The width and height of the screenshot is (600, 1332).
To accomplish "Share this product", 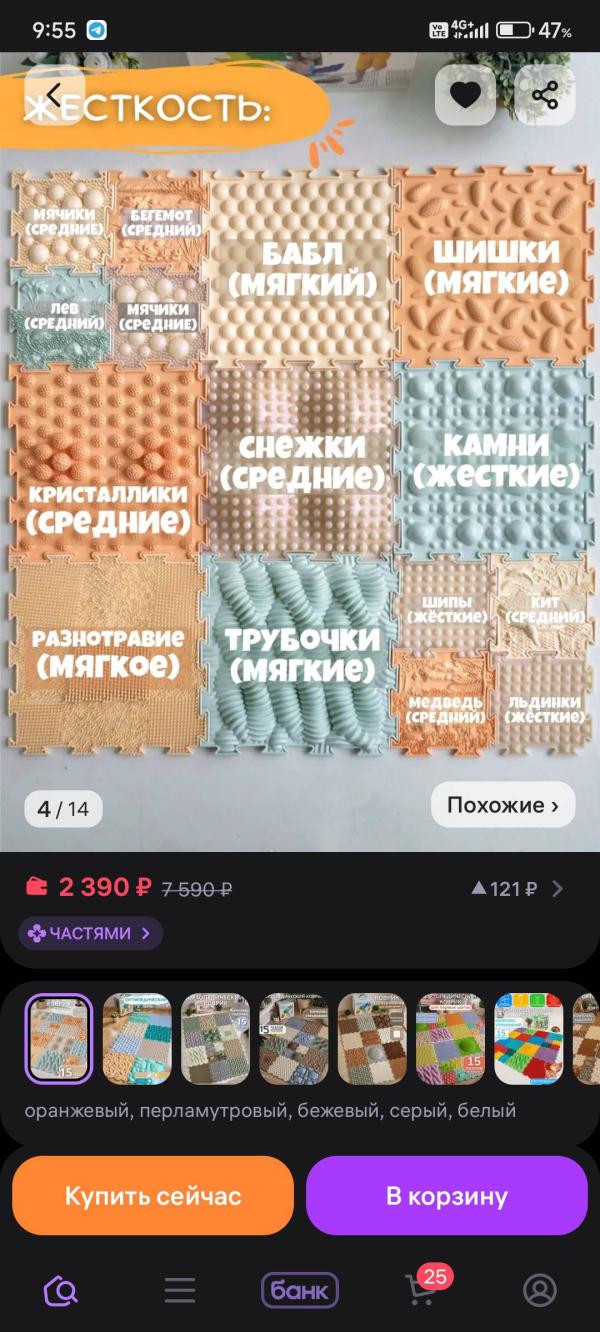I will pyautogui.click(x=545, y=95).
